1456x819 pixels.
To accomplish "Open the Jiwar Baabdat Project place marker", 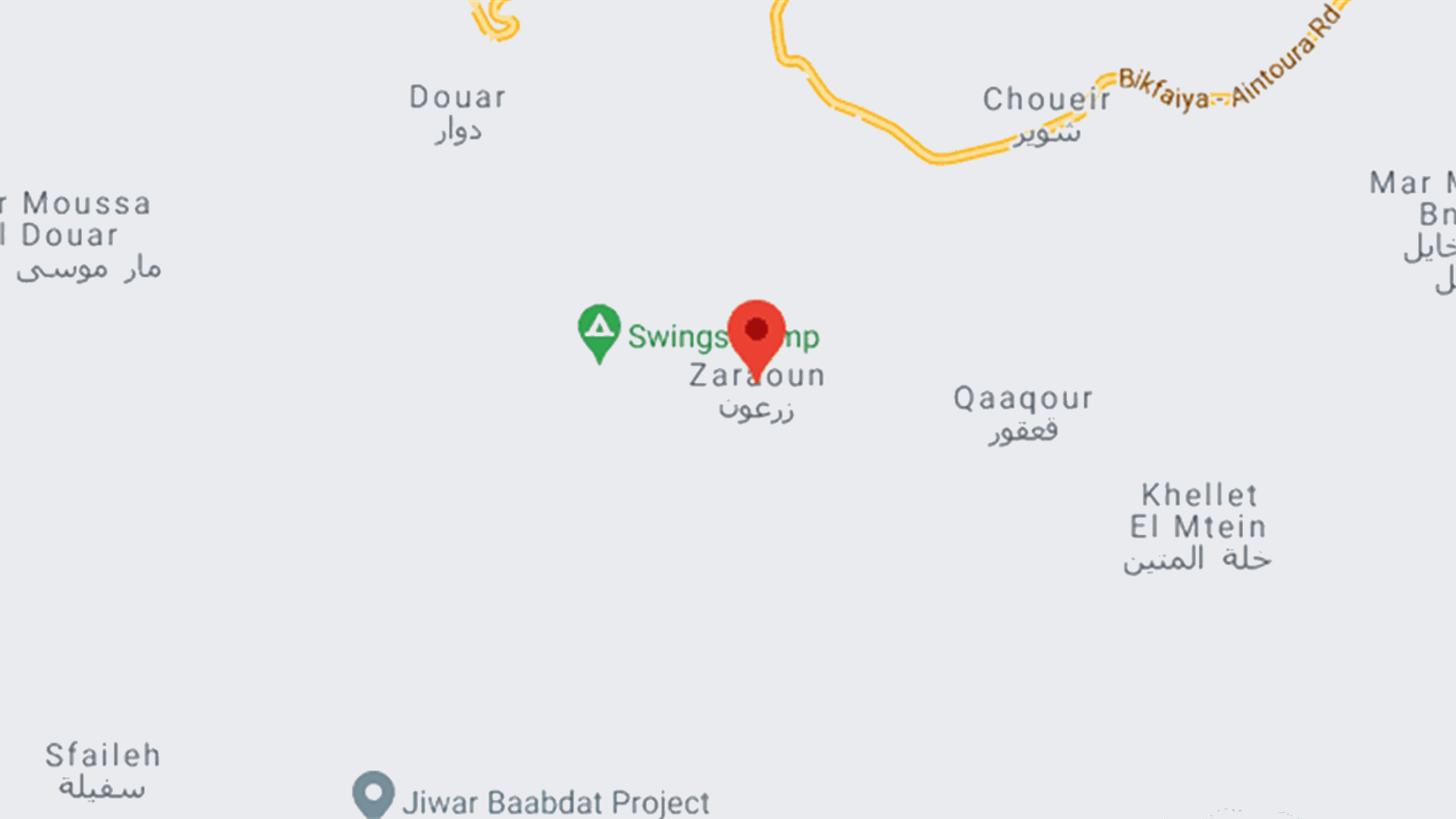I will [x=374, y=794].
